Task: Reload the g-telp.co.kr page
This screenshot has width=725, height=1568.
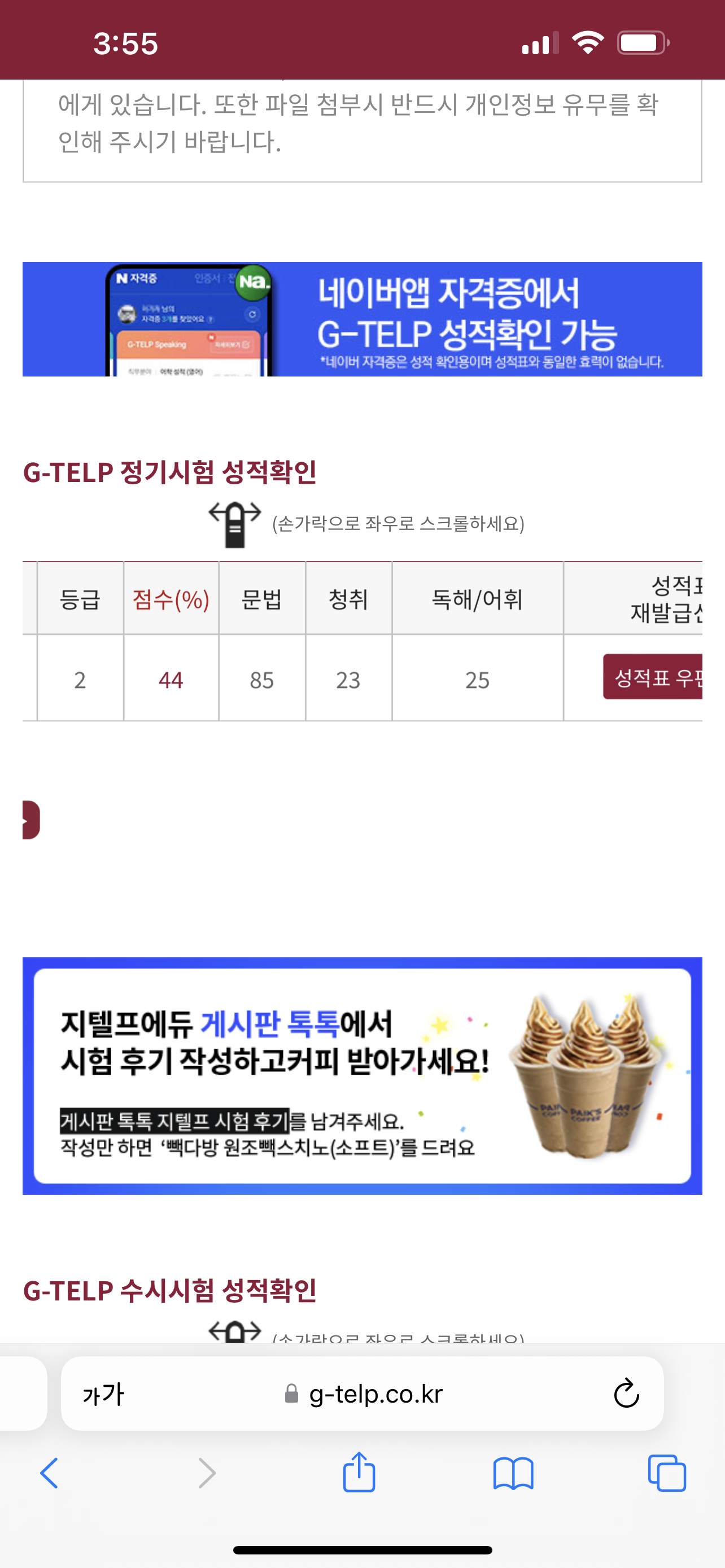Action: 626,1394
